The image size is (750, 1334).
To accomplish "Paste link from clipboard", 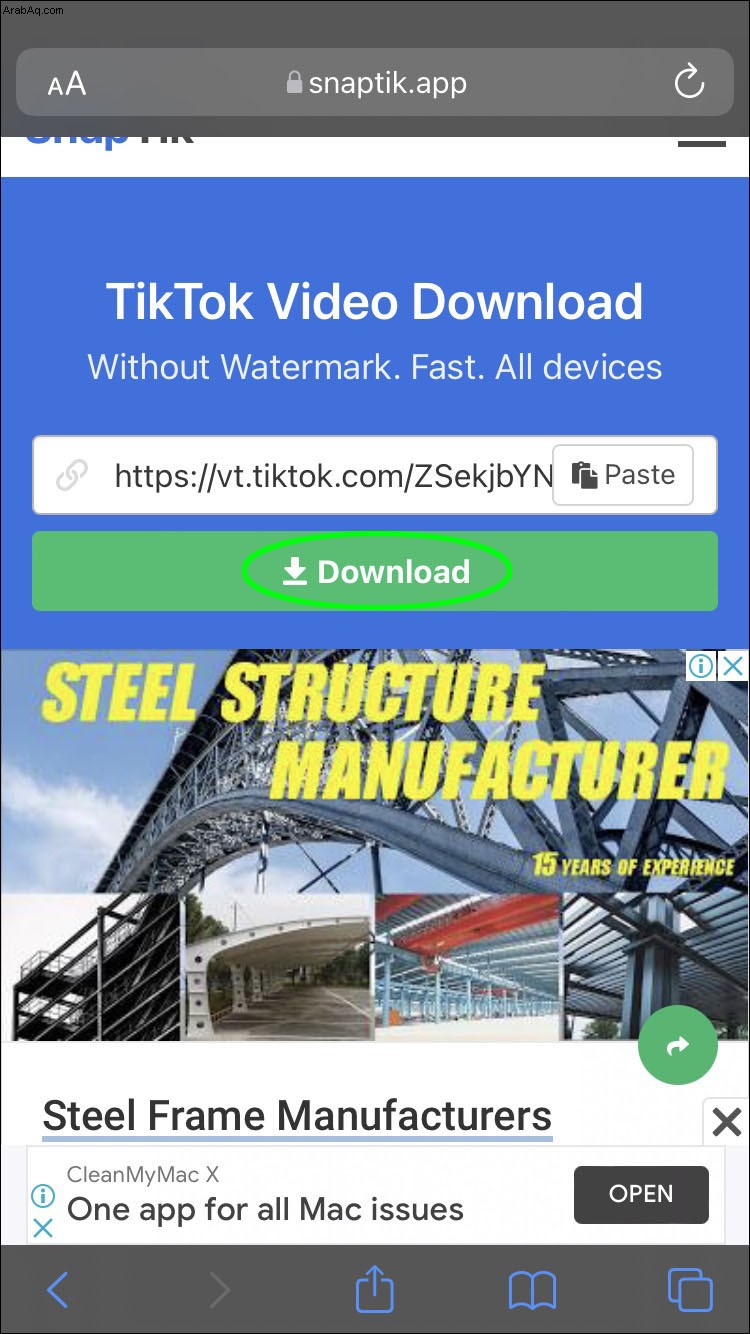I will click(623, 475).
